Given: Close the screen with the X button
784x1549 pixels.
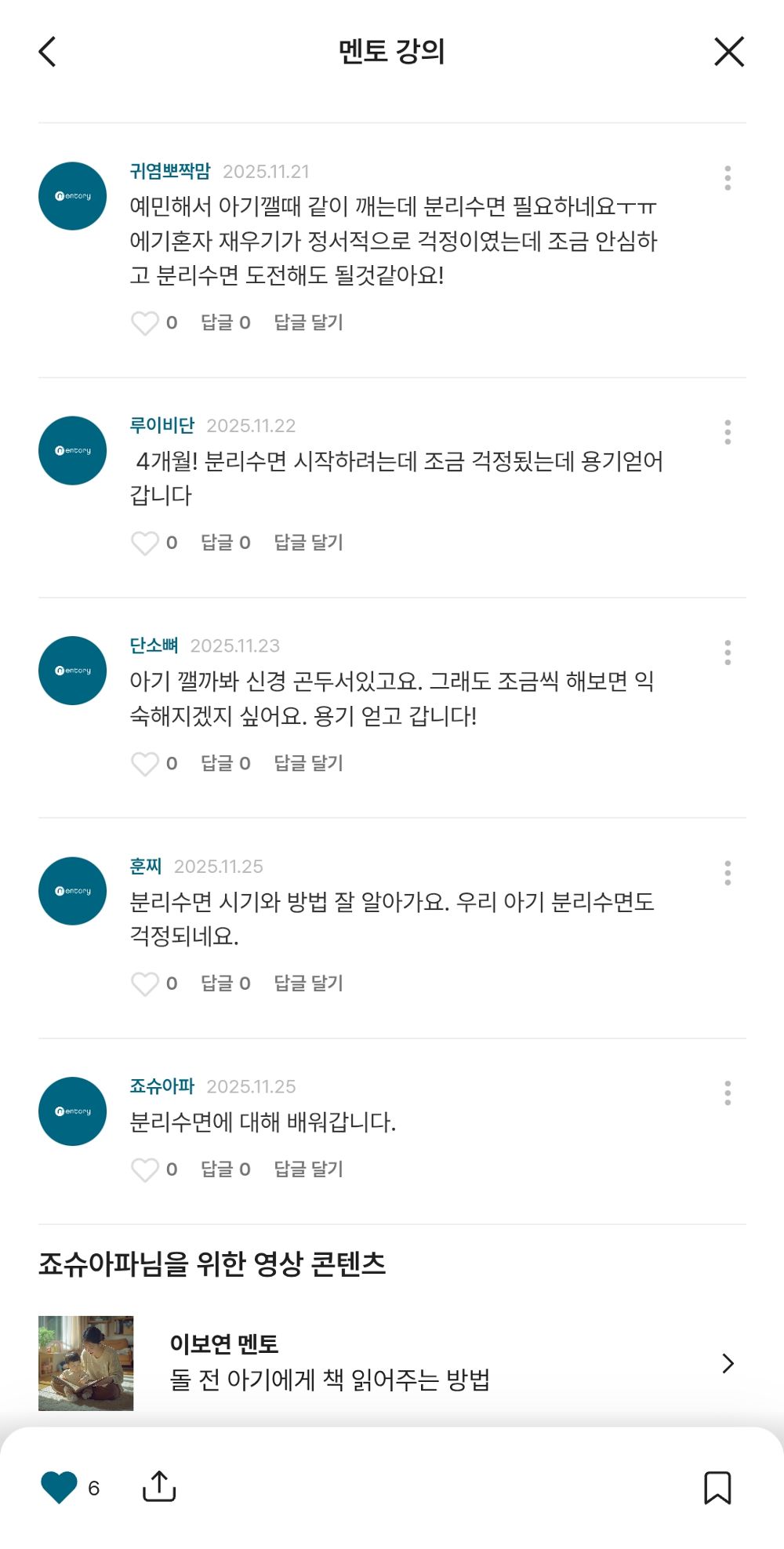Looking at the screenshot, I should pyautogui.click(x=728, y=51).
